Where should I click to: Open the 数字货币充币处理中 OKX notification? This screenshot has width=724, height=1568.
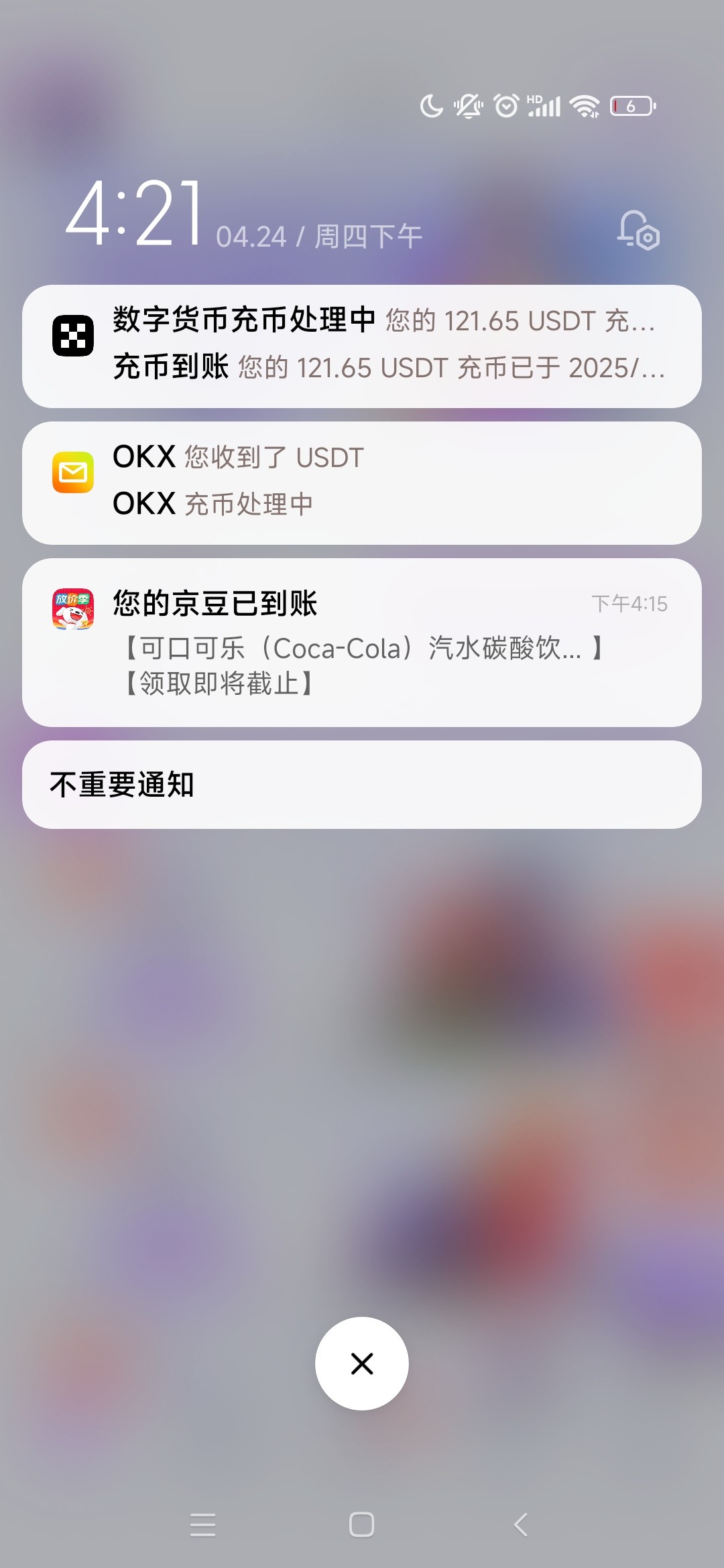pos(362,322)
